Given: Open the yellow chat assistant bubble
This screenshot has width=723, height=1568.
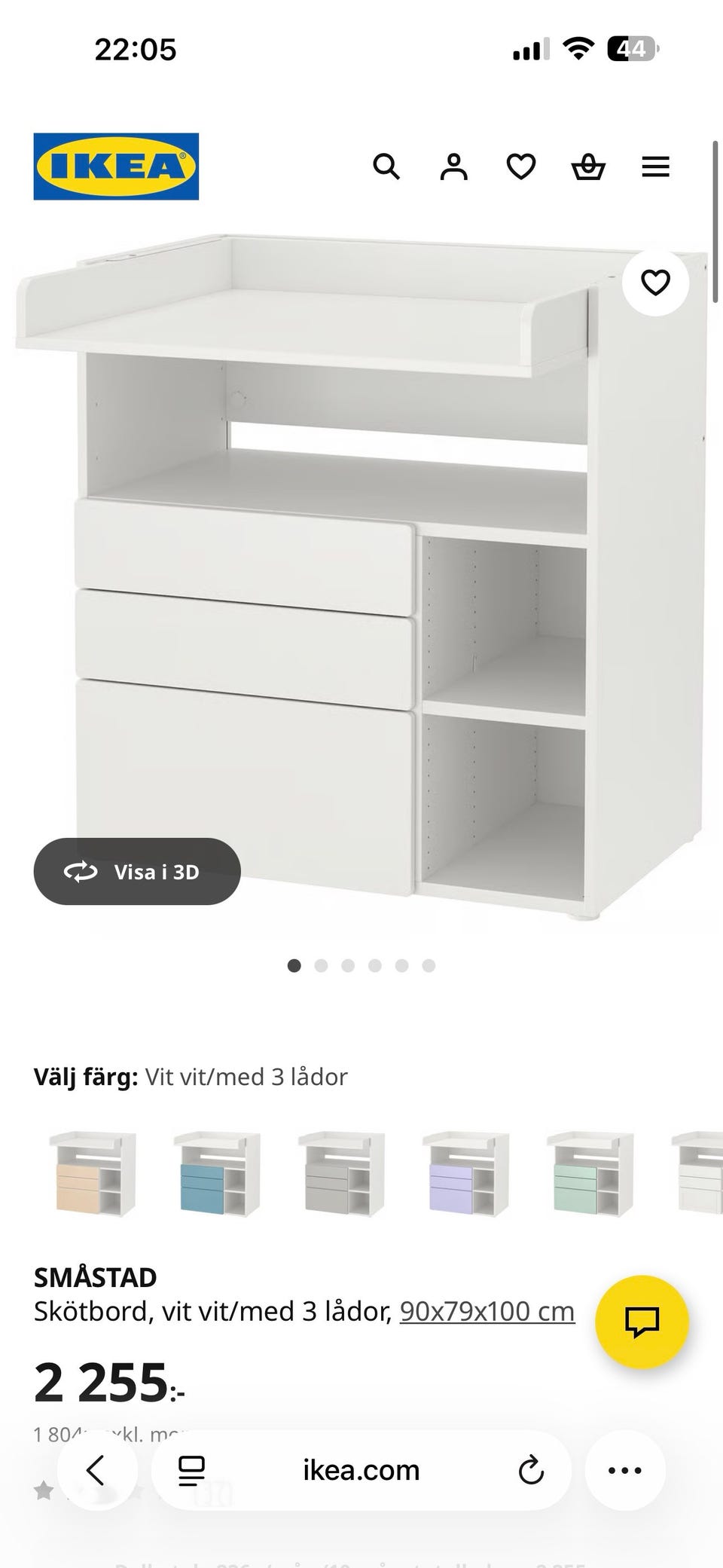Looking at the screenshot, I should coord(642,1321).
